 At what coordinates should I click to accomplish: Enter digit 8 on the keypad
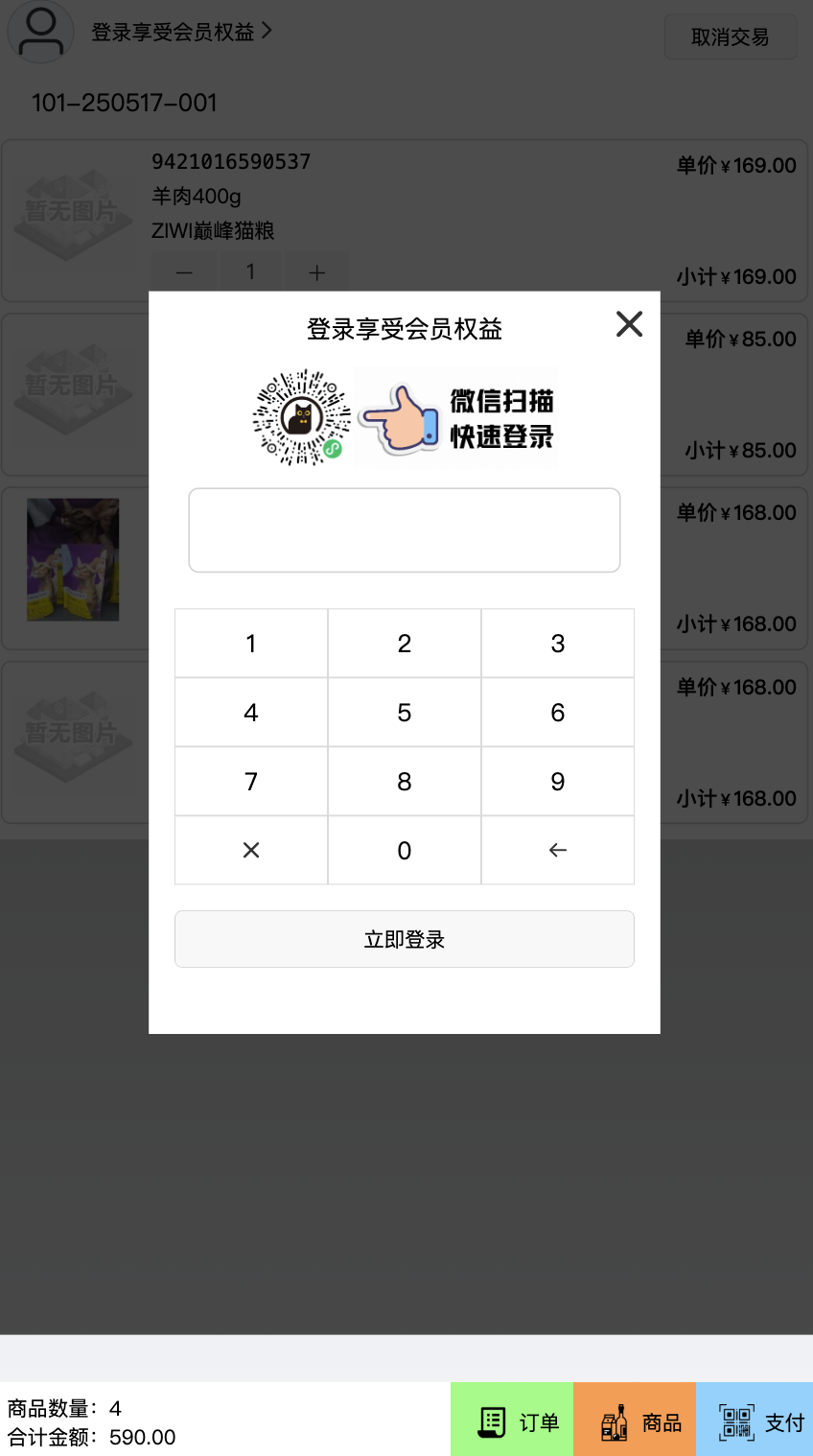pyautogui.click(x=405, y=782)
